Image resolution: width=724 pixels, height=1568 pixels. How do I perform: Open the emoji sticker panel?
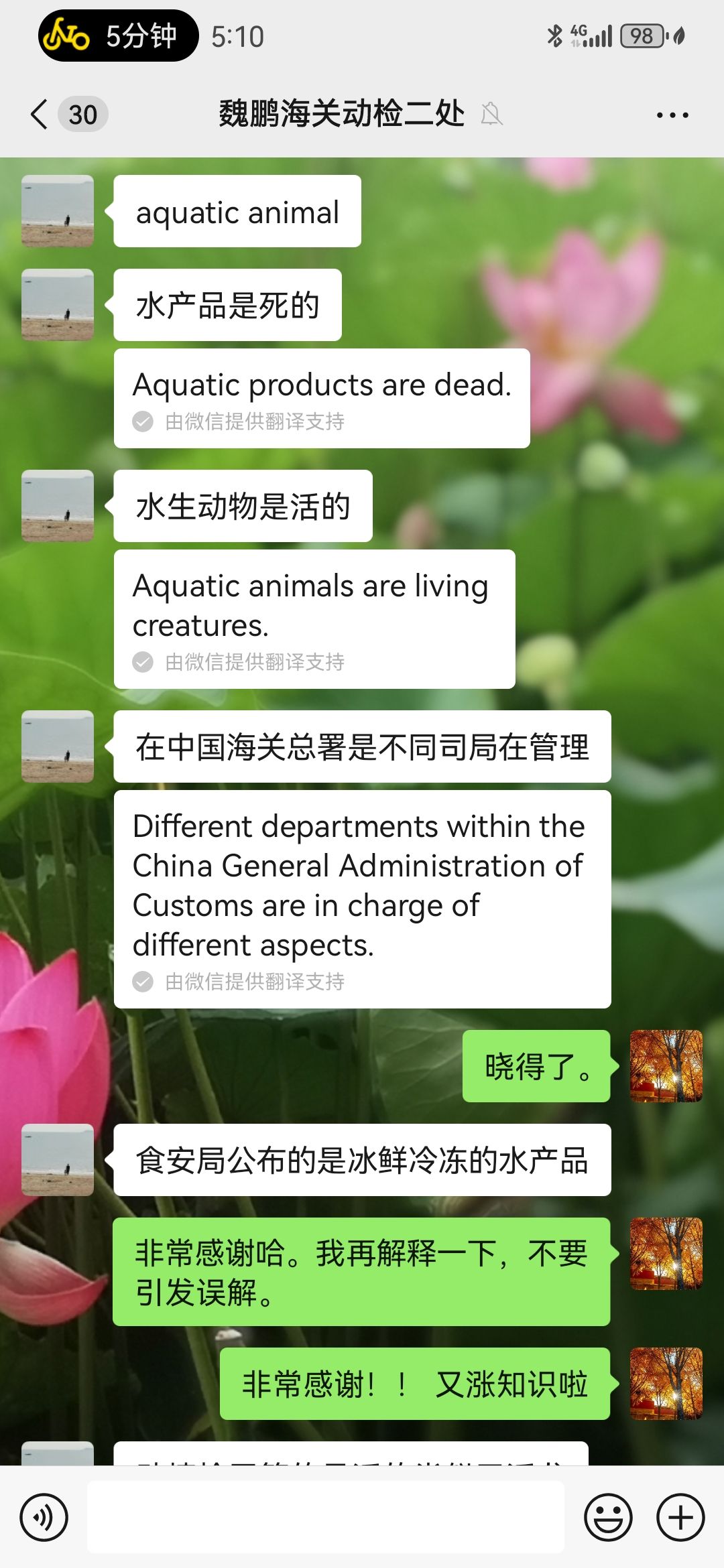(x=608, y=1517)
